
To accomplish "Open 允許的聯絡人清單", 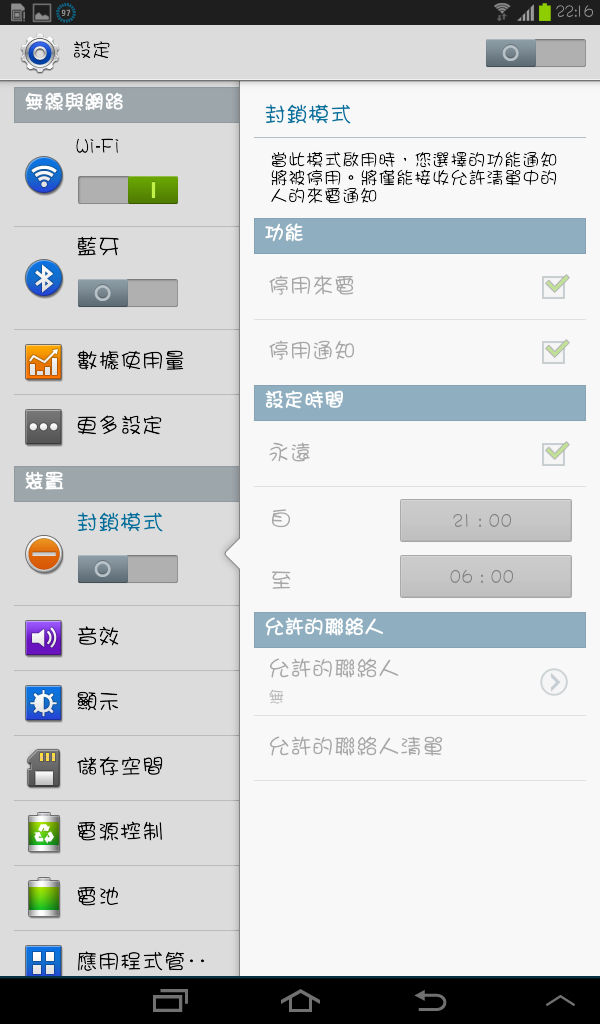I will point(420,748).
